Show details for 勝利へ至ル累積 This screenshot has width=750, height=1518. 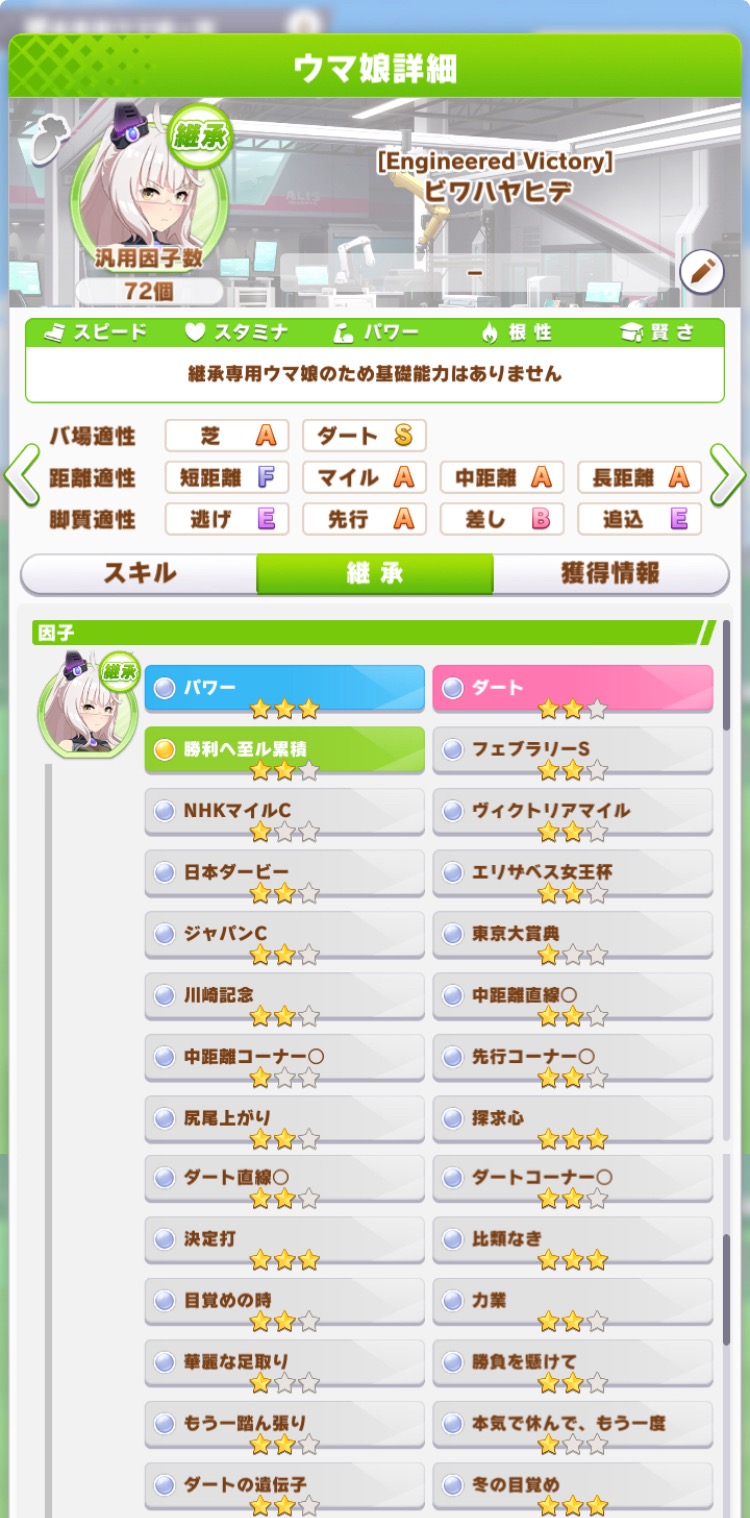click(x=284, y=750)
